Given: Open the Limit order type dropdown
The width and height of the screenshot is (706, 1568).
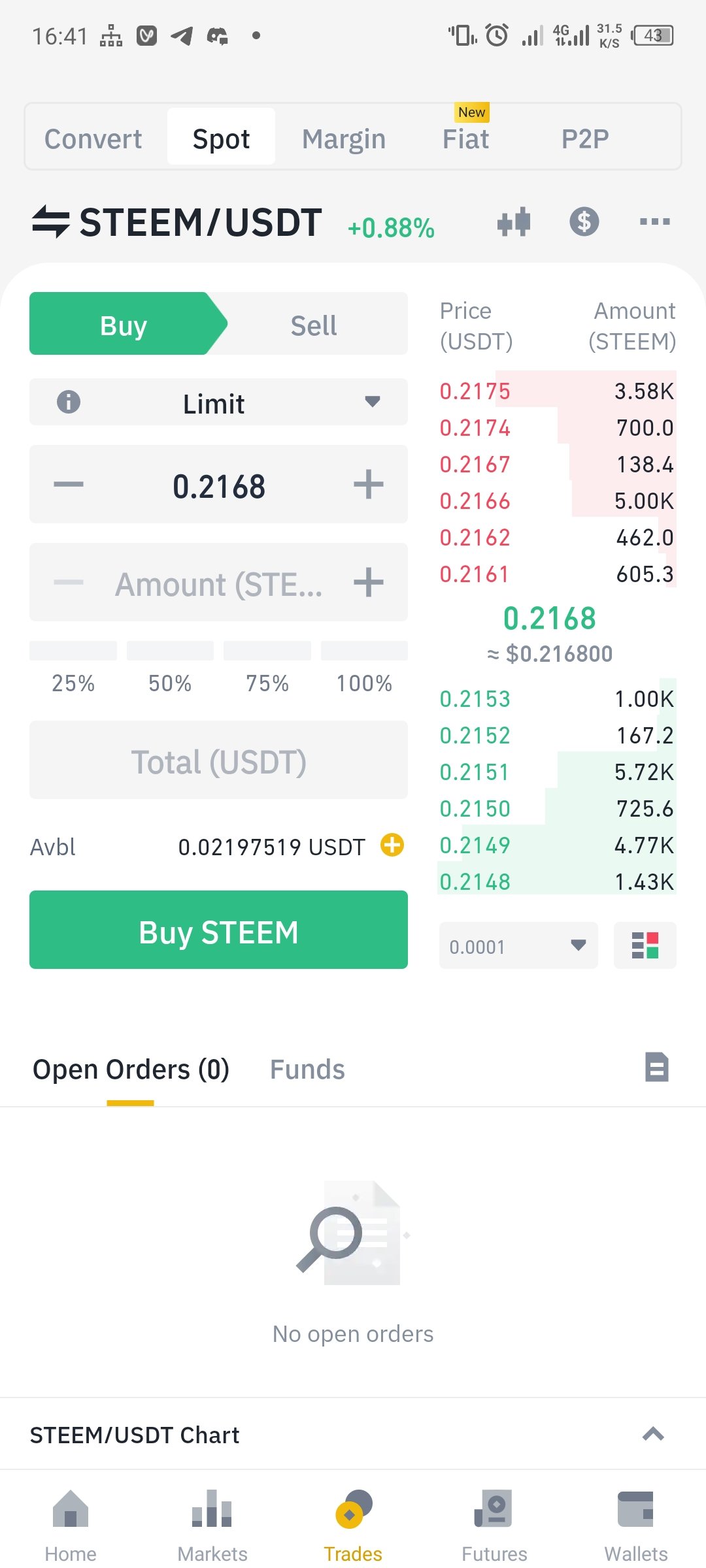Looking at the screenshot, I should tap(218, 402).
